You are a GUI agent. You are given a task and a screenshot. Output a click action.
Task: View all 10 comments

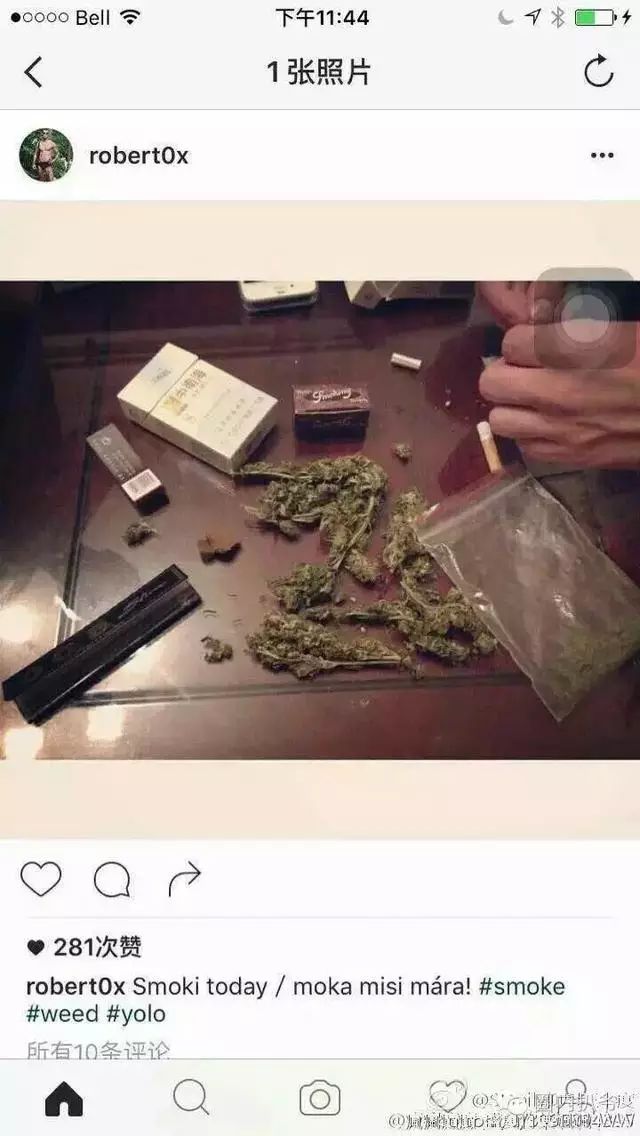tap(99, 1050)
